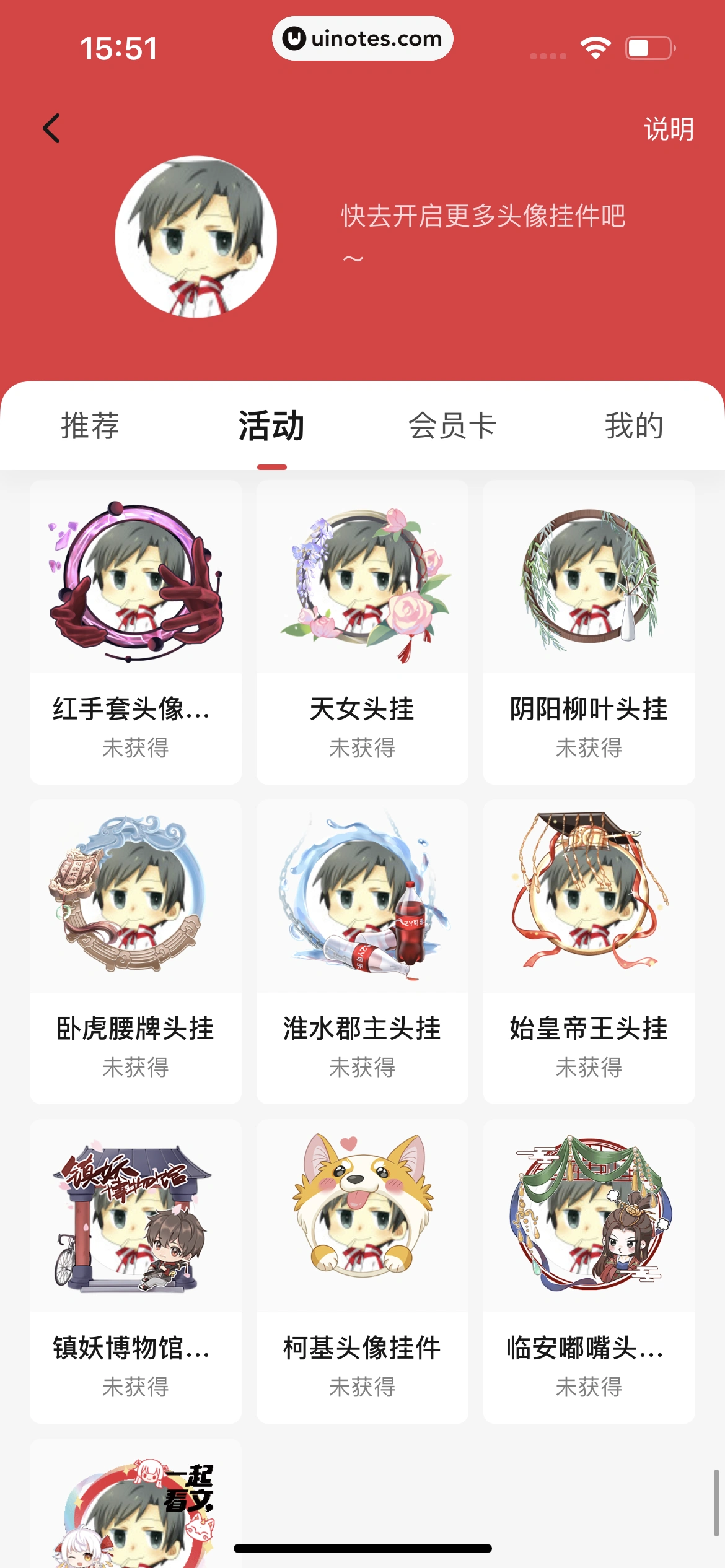Tap the back arrow to leave pendant page
The image size is (725, 1568).
(x=53, y=128)
